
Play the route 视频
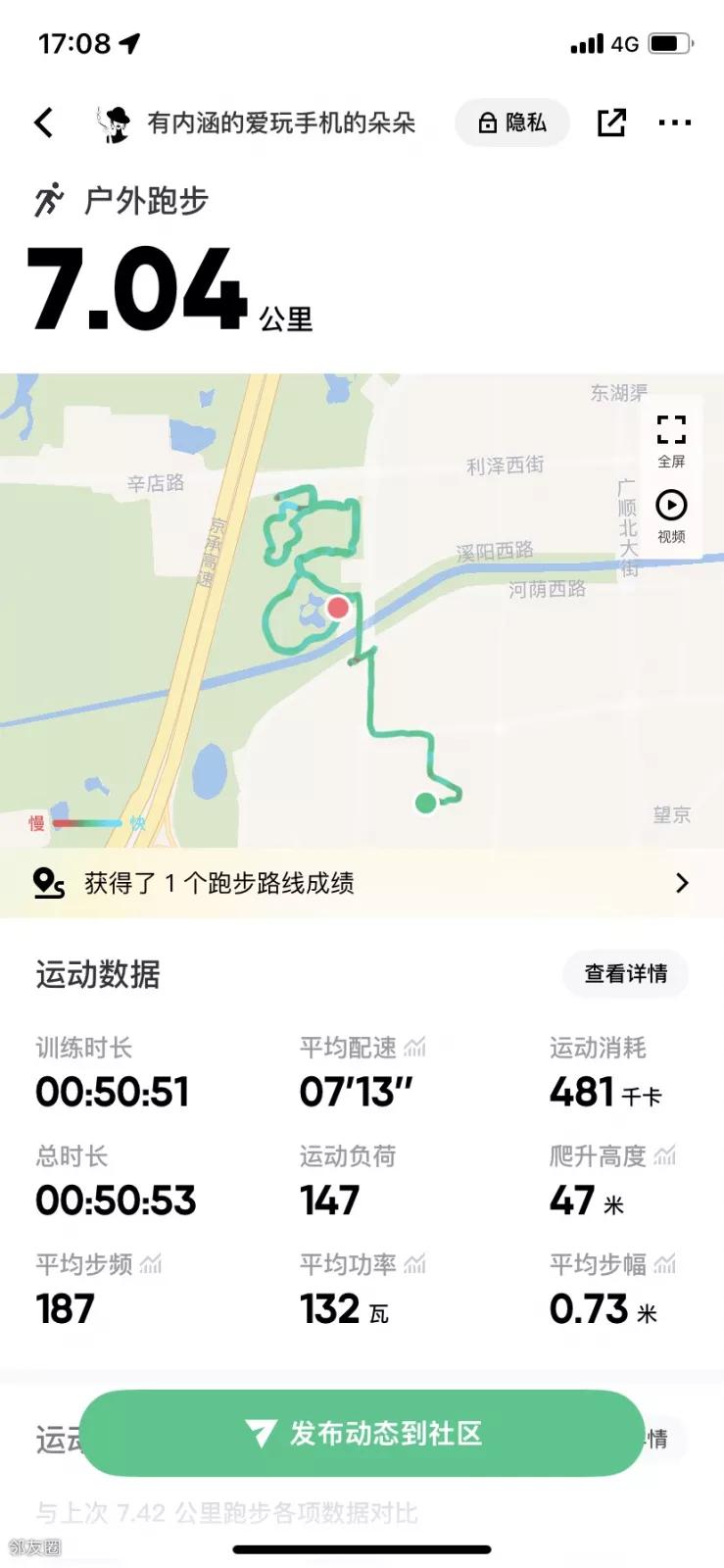(671, 515)
